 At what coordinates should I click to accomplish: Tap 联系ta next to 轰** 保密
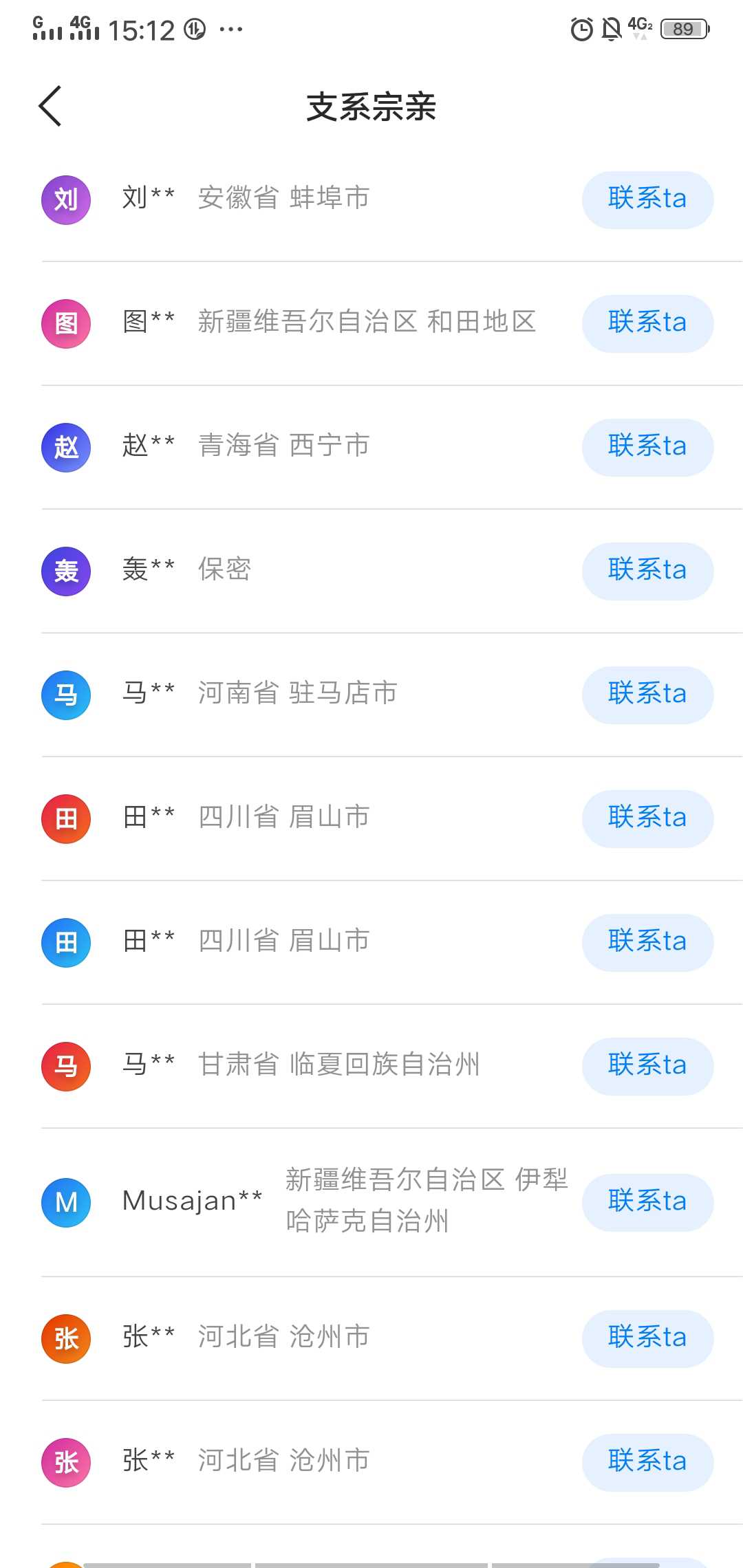tap(647, 571)
